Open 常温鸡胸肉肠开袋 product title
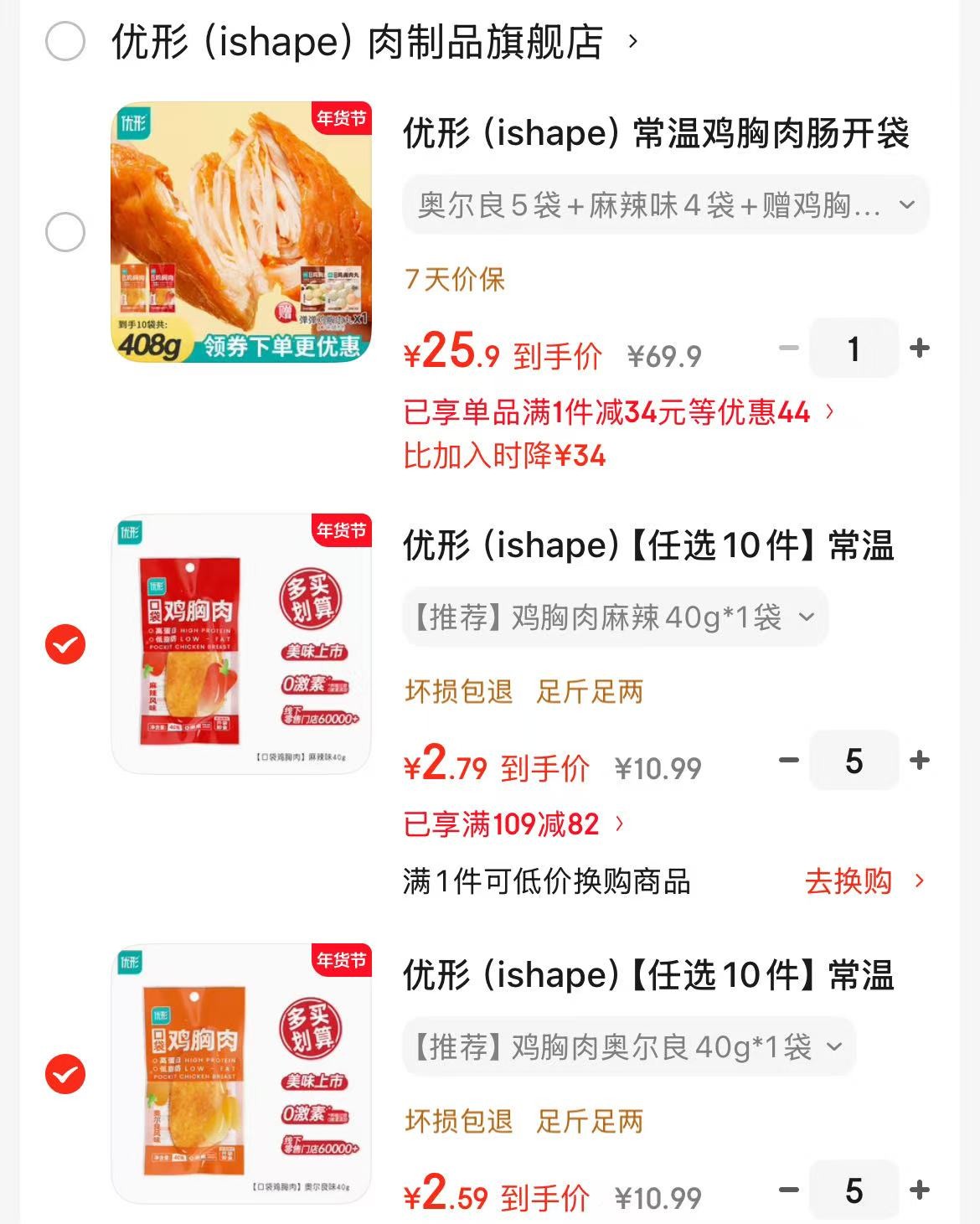Image resolution: width=980 pixels, height=1224 pixels. (x=656, y=134)
